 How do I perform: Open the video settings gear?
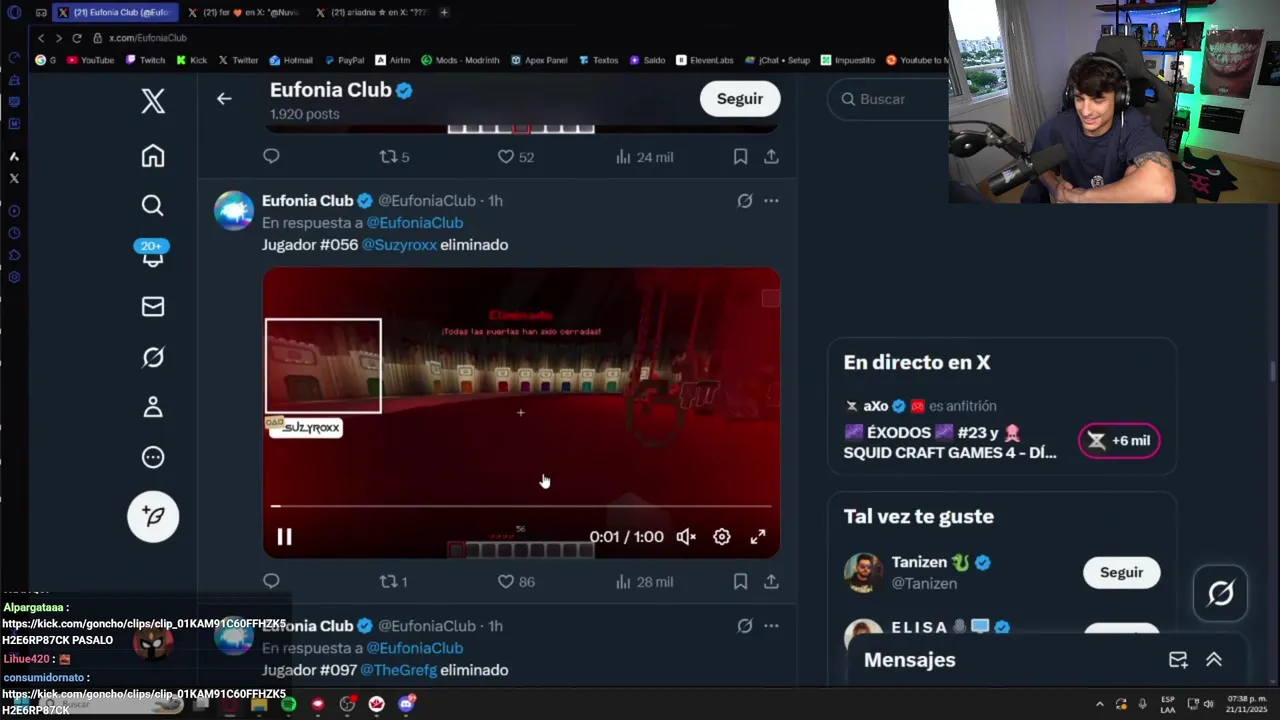click(722, 537)
